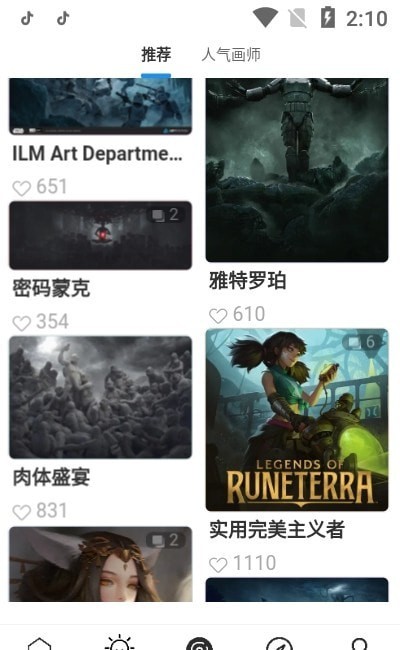Screen dimensions: 400x650
Task: Open the fox-eared girl portrait card
Action: (100, 564)
